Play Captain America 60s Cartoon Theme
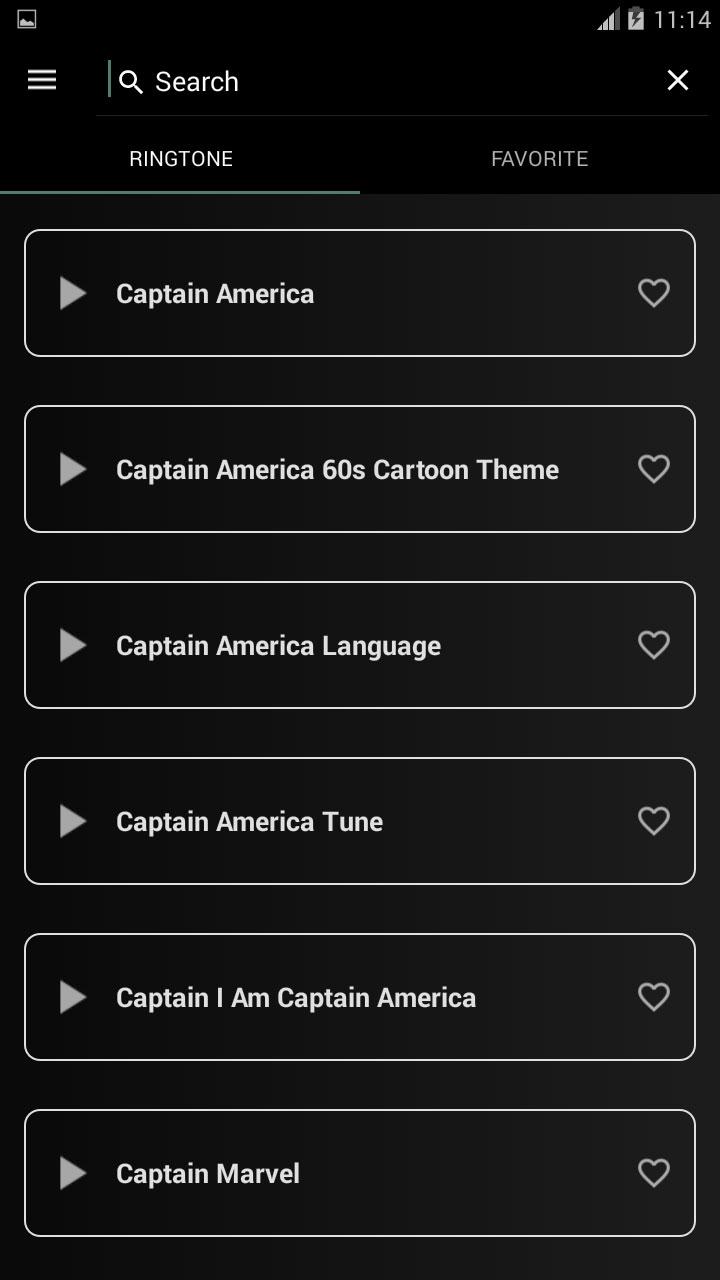 click(x=73, y=470)
